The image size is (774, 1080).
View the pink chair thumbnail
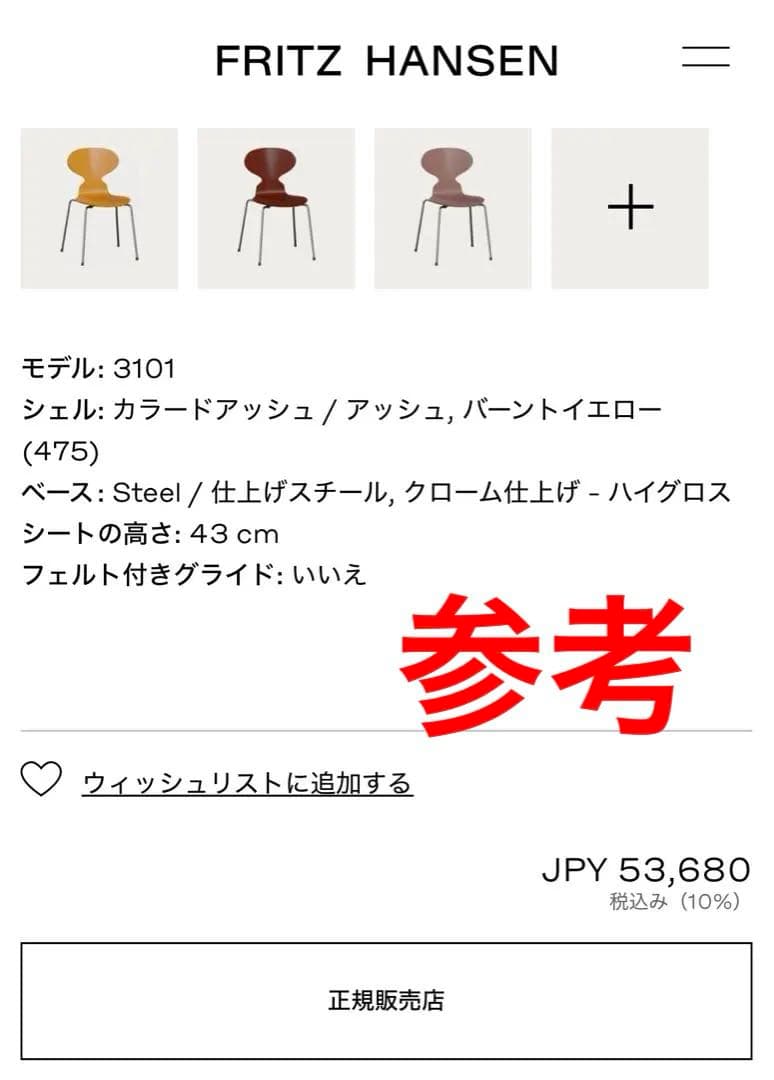453,208
